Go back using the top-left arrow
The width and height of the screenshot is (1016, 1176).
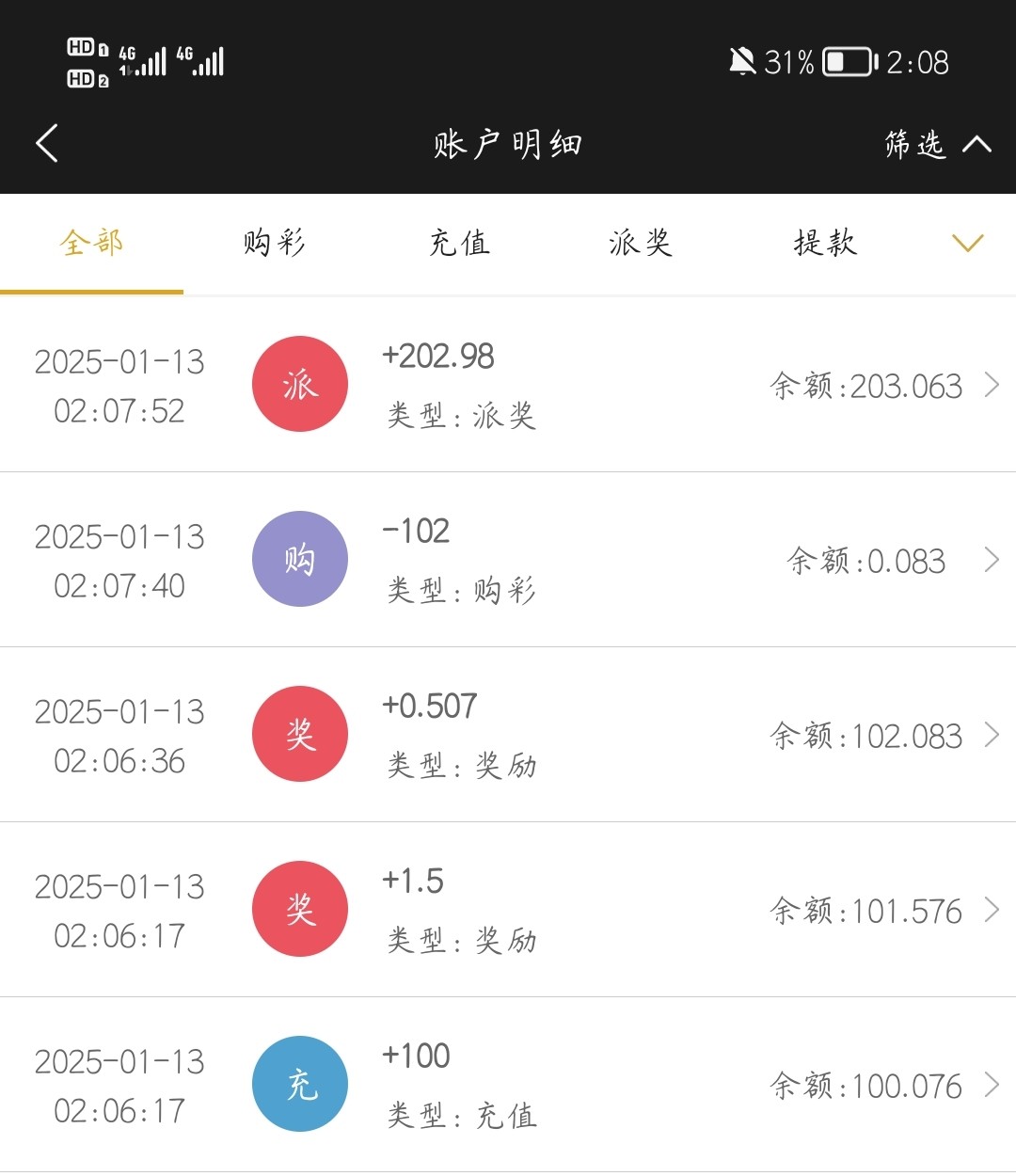(47, 144)
